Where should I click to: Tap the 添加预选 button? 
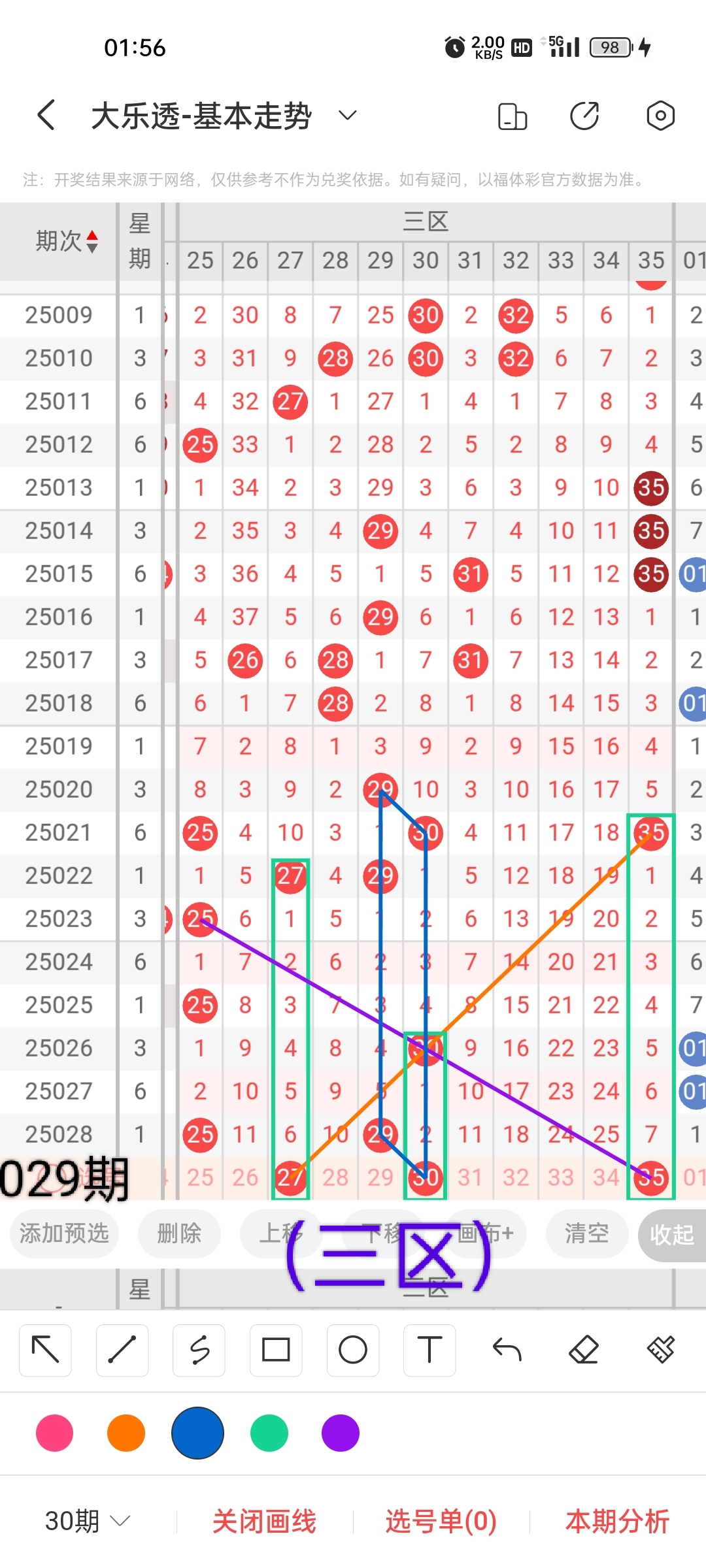(x=64, y=1233)
